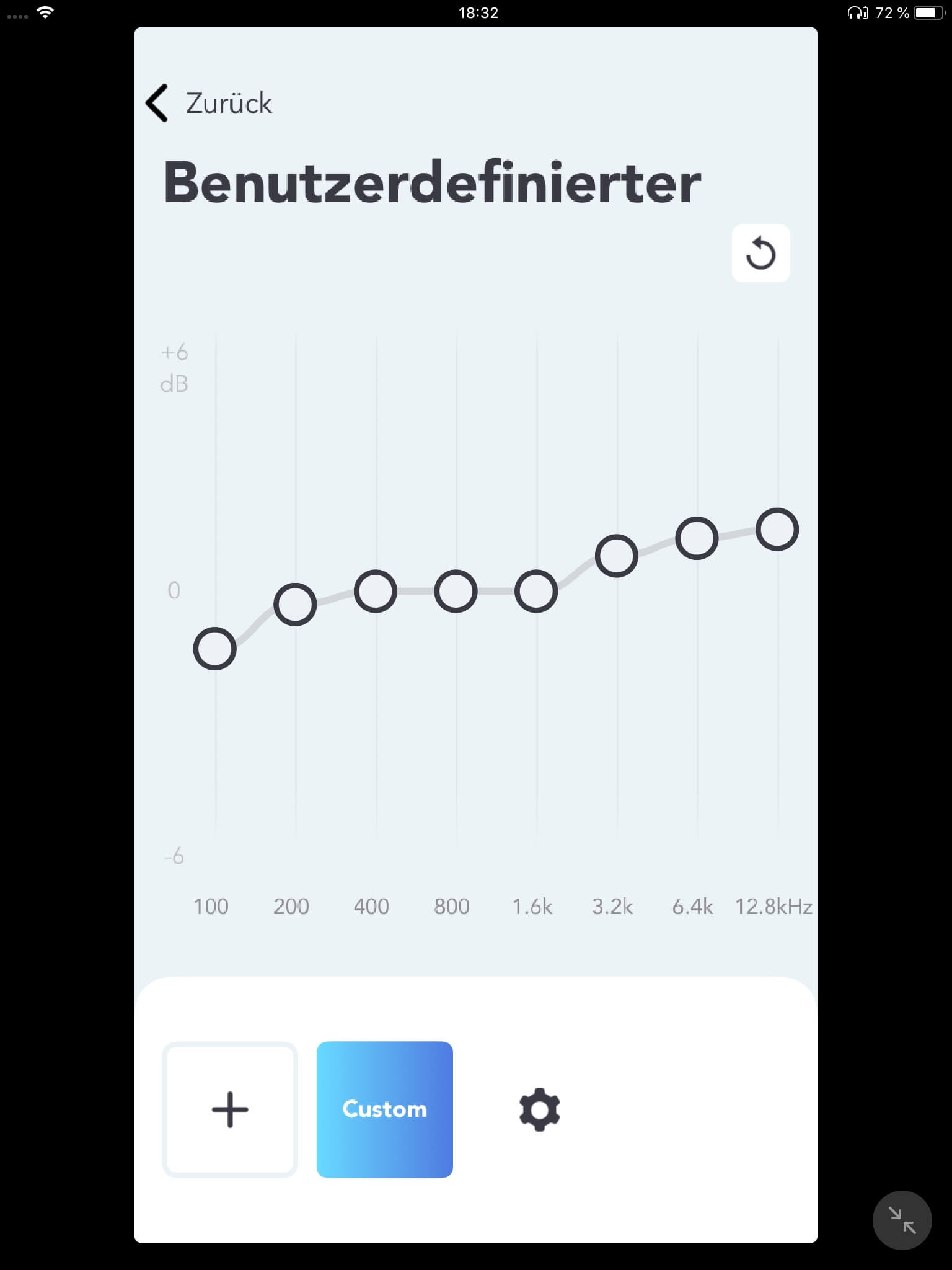Shrink the app with the collapse button
Viewport: 952px width, 1270px height.
click(x=902, y=1220)
